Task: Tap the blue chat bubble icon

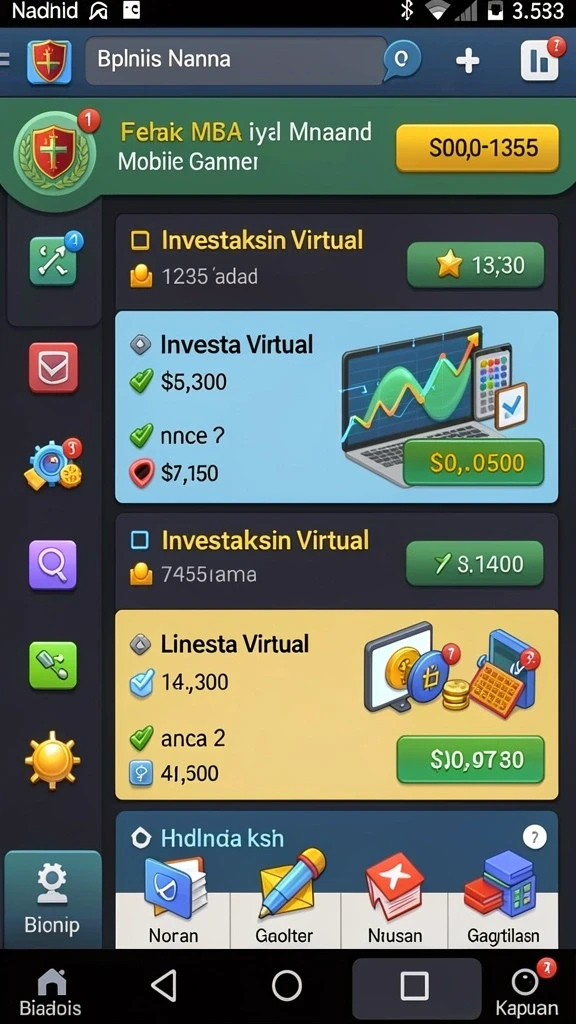Action: coord(401,60)
